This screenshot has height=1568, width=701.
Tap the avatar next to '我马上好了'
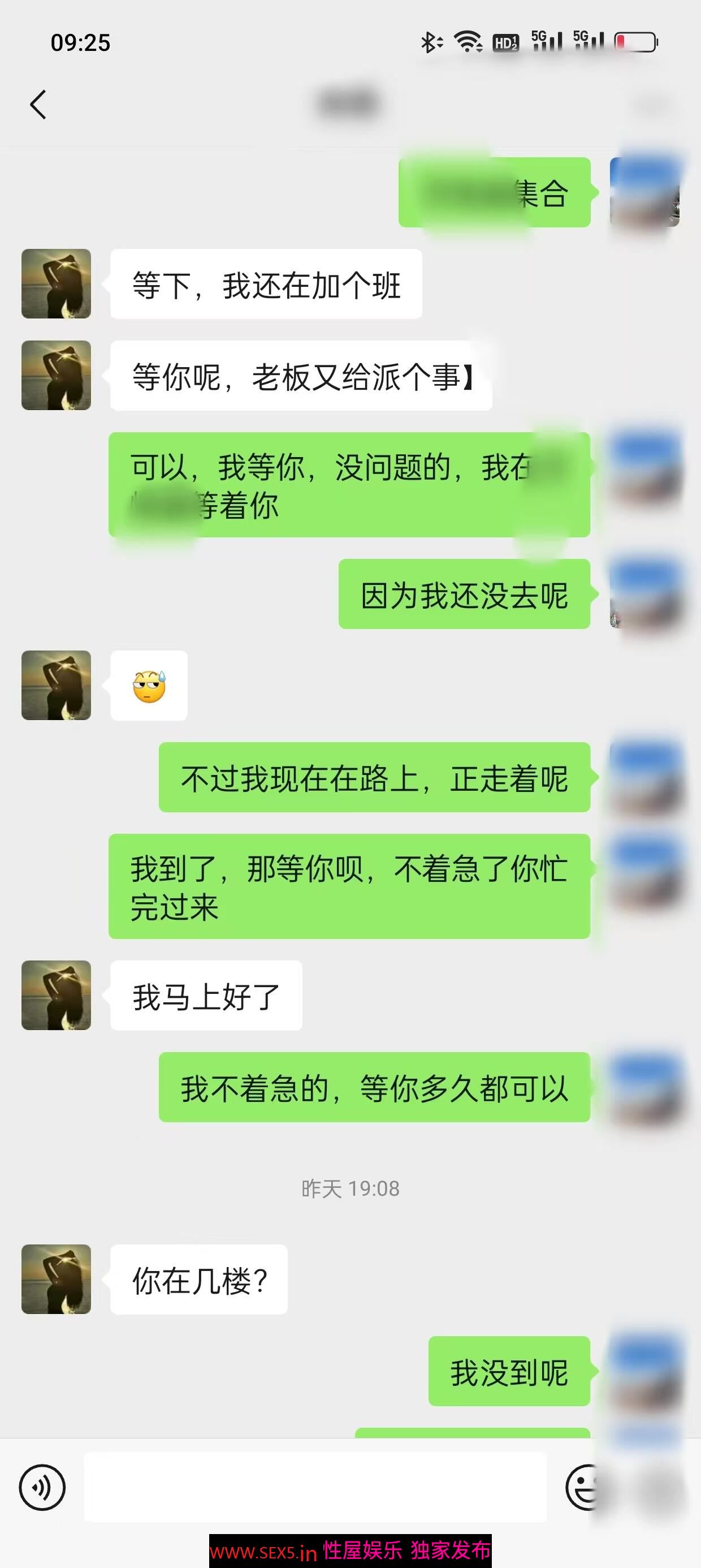56,995
